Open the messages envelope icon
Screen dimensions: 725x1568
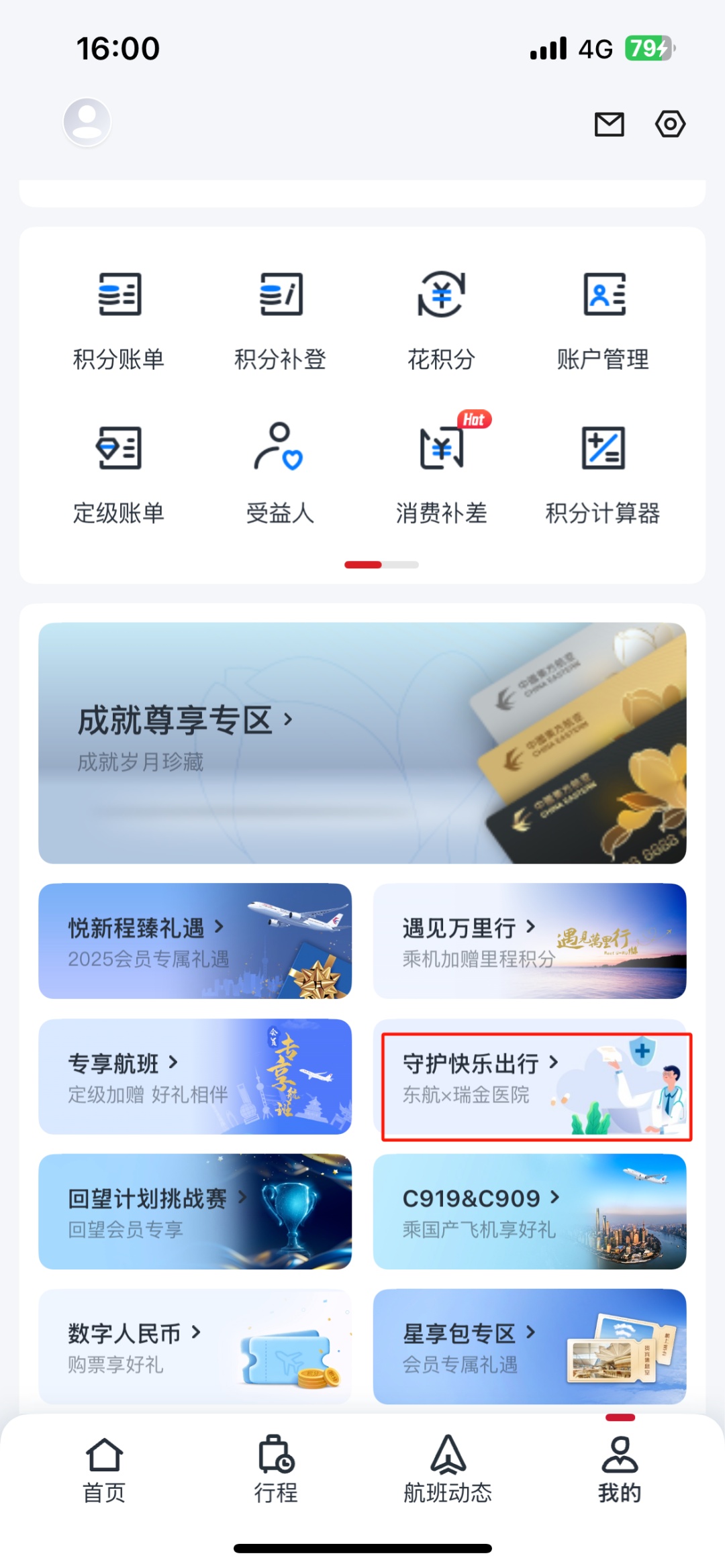coord(609,124)
